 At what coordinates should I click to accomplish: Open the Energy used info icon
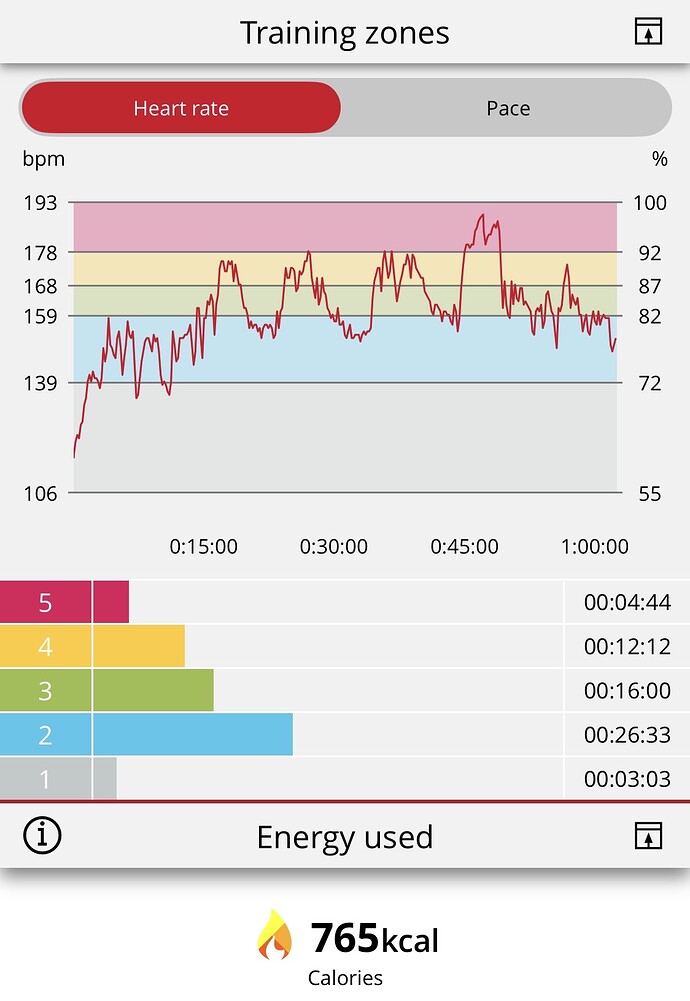tap(42, 836)
